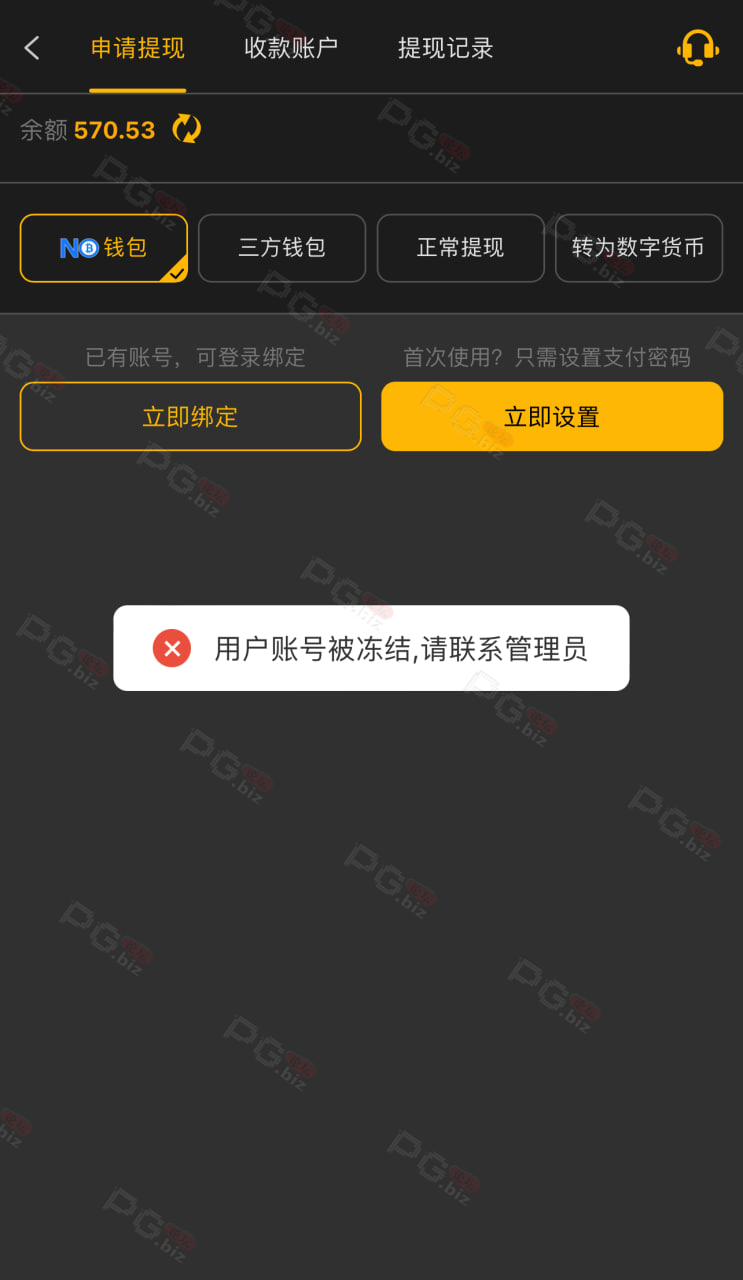Switch to the 收款账户 tab
The width and height of the screenshot is (743, 1280).
291,48
